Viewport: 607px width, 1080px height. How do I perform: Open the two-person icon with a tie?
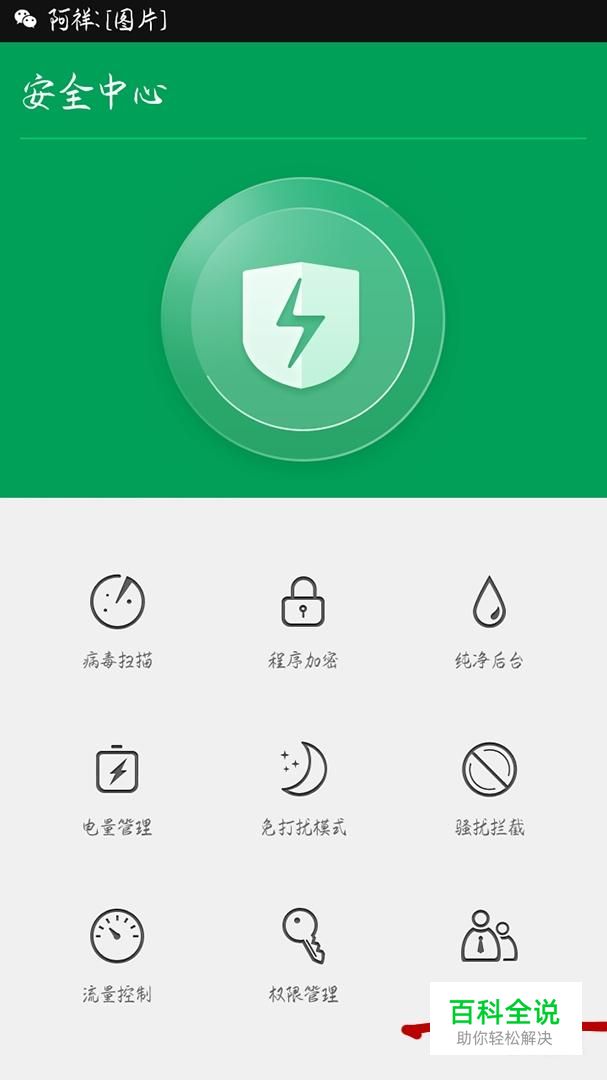pyautogui.click(x=488, y=936)
